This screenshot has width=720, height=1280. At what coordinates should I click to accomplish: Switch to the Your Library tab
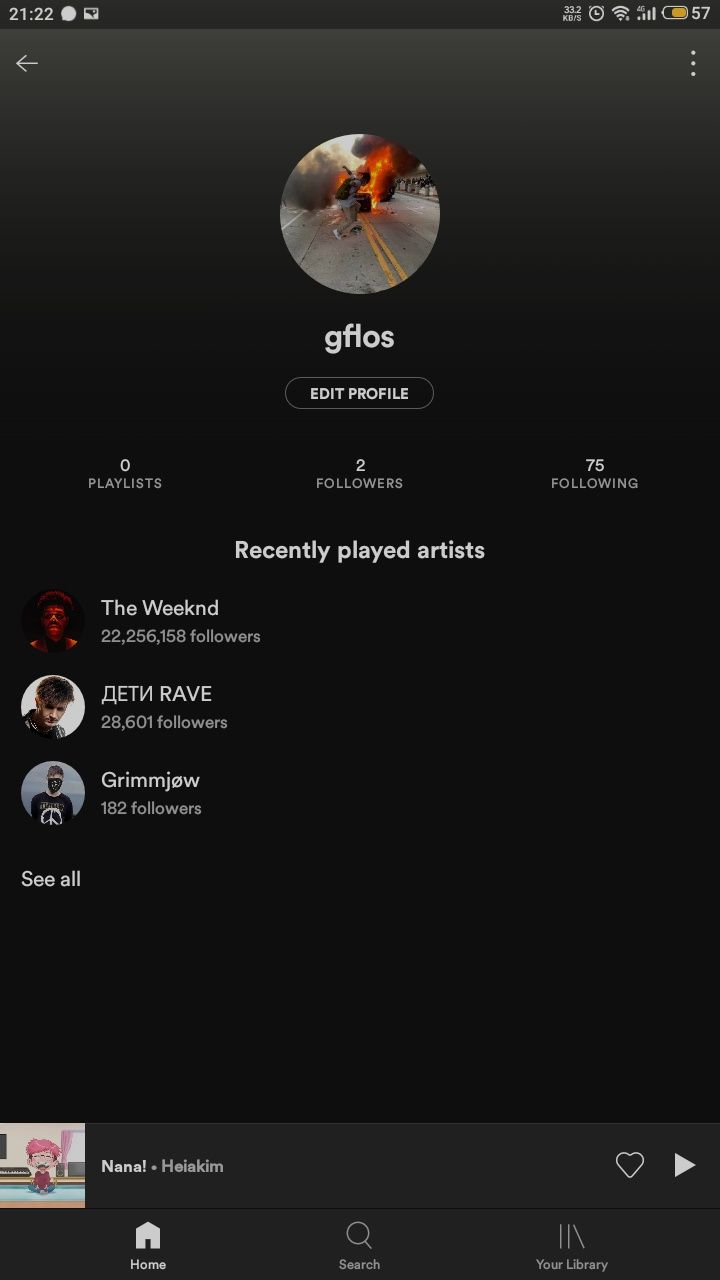(571, 1245)
